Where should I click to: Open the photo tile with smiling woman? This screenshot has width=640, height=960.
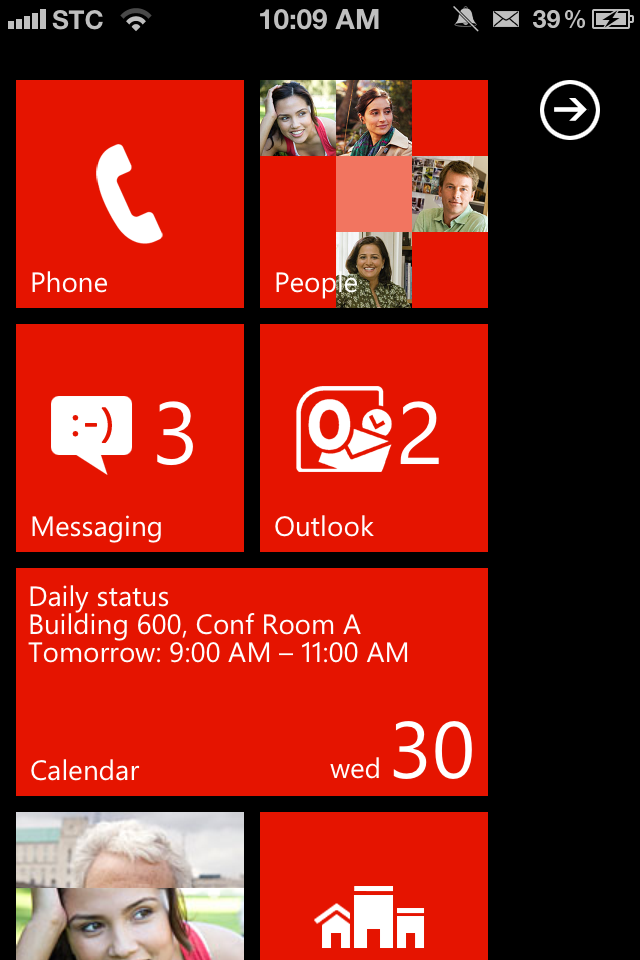click(x=130, y=886)
